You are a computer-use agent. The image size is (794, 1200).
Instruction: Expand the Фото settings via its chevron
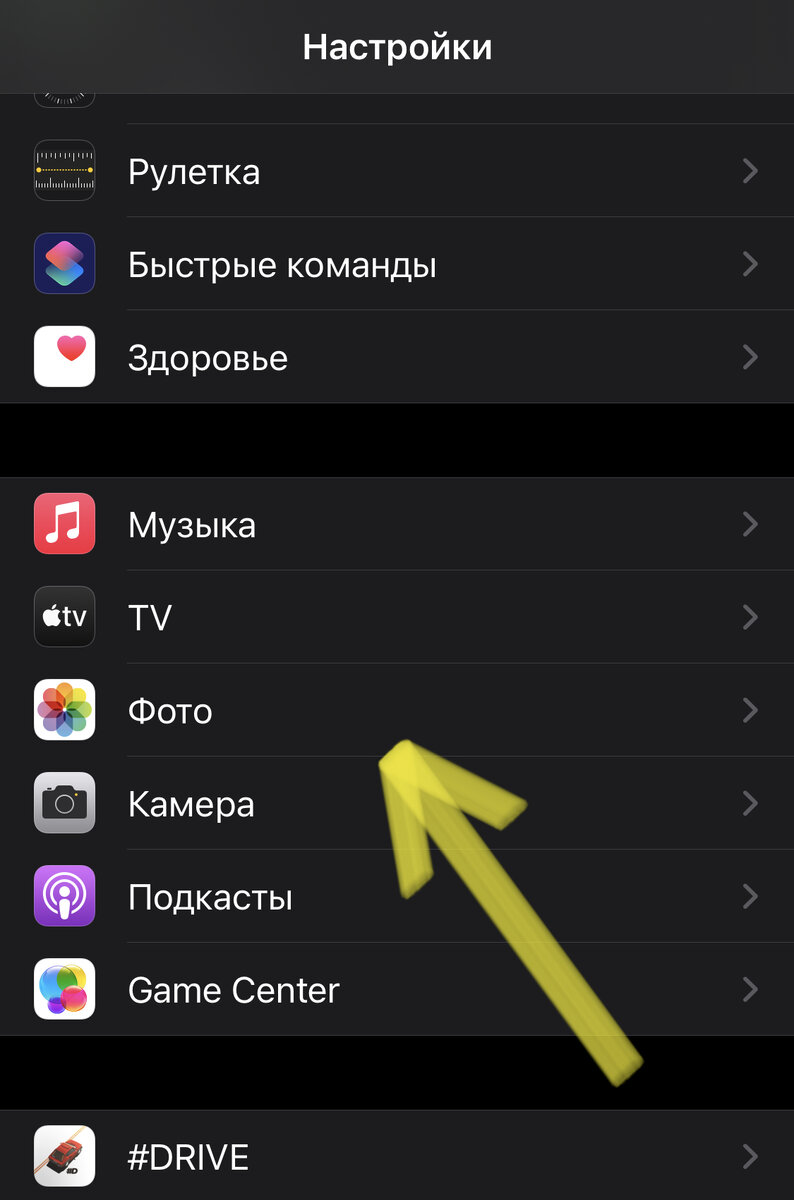pos(751,710)
